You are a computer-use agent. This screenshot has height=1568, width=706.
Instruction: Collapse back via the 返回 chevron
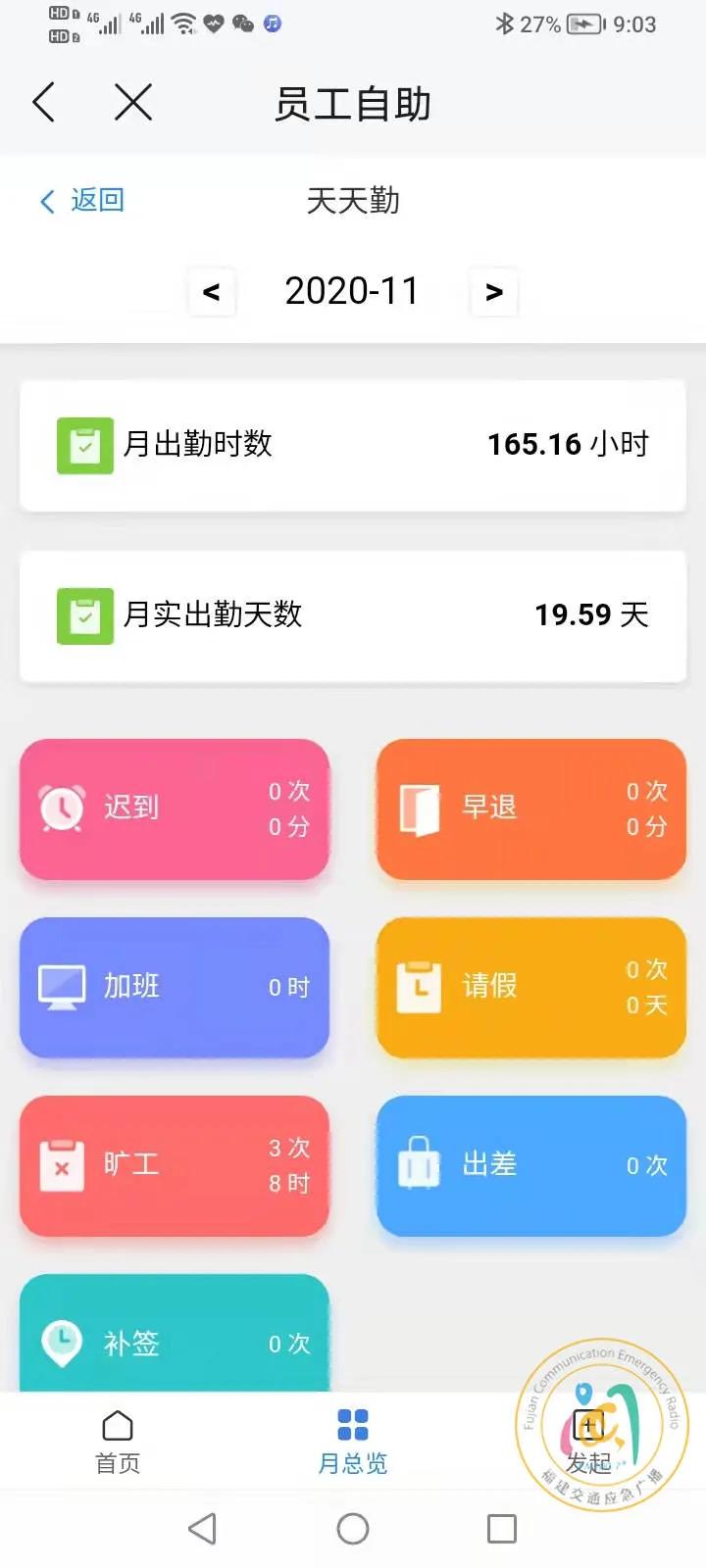pyautogui.click(x=45, y=199)
